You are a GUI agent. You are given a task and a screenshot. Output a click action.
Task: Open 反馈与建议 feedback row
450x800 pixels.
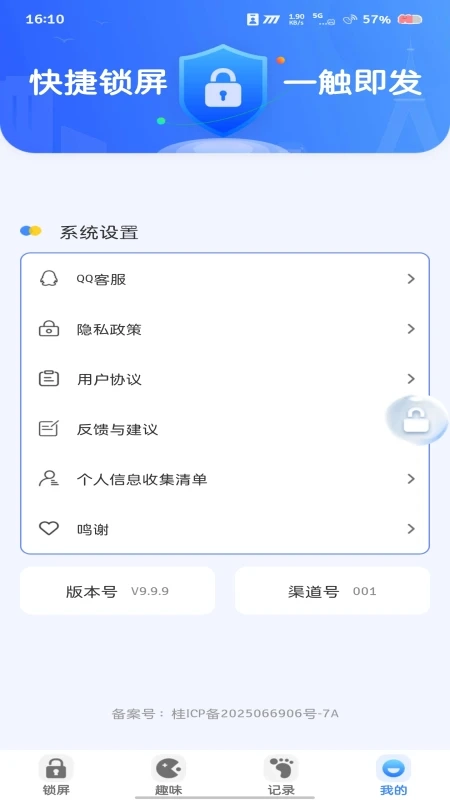point(225,429)
